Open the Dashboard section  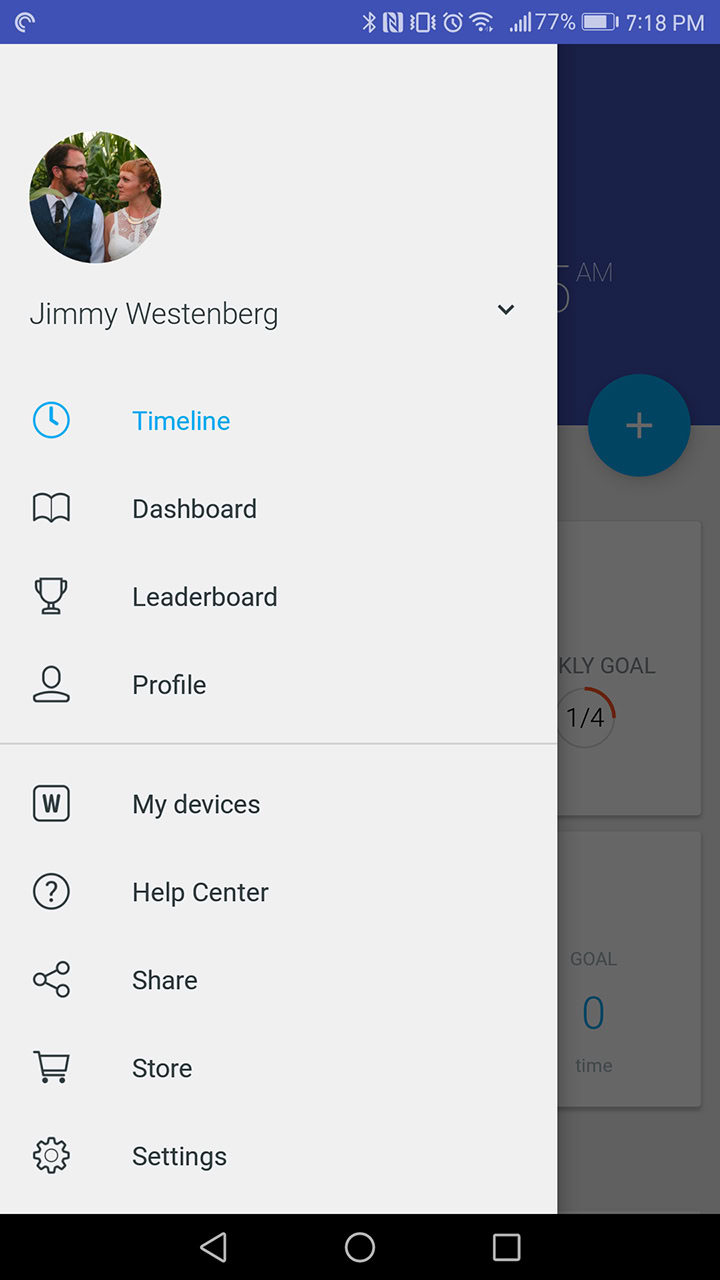pyautogui.click(x=194, y=509)
